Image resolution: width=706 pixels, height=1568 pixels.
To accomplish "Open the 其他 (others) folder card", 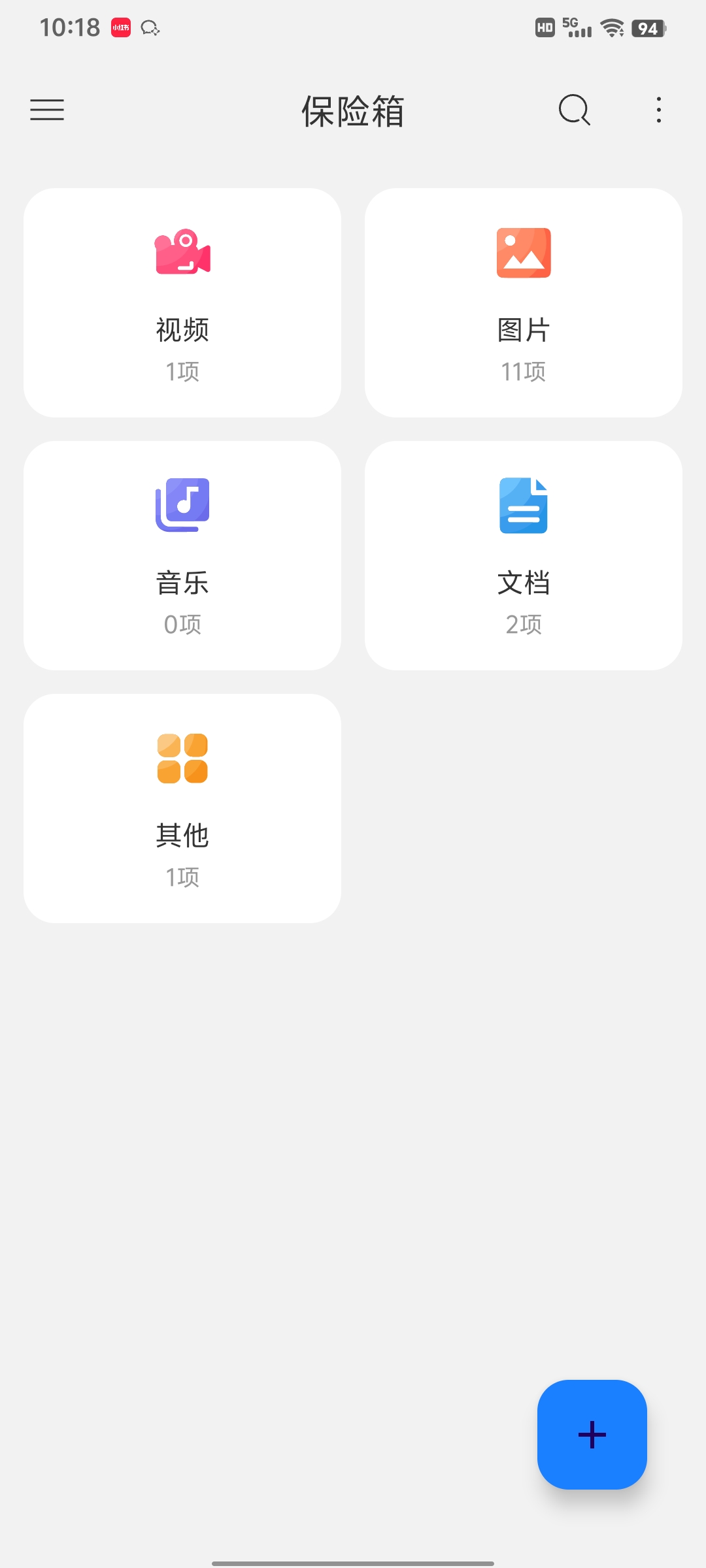I will (x=182, y=808).
